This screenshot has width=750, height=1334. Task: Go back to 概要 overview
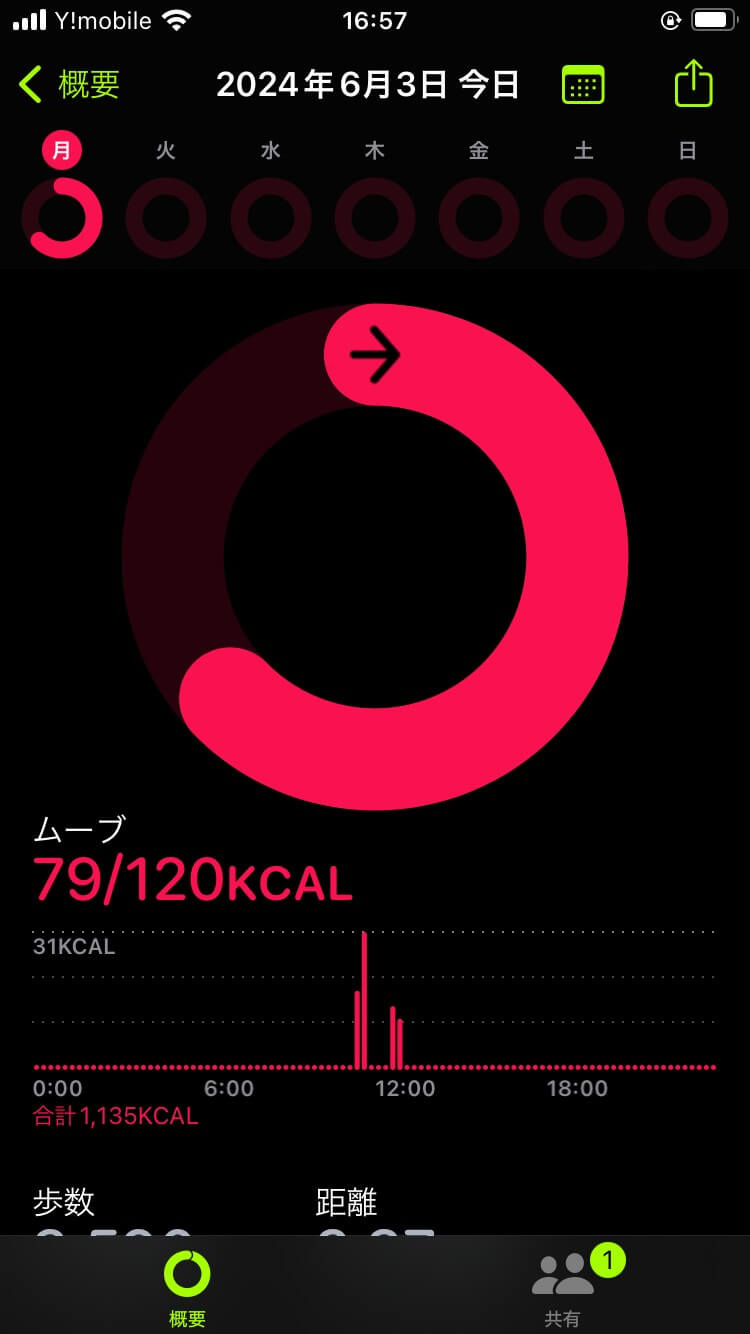(70, 85)
